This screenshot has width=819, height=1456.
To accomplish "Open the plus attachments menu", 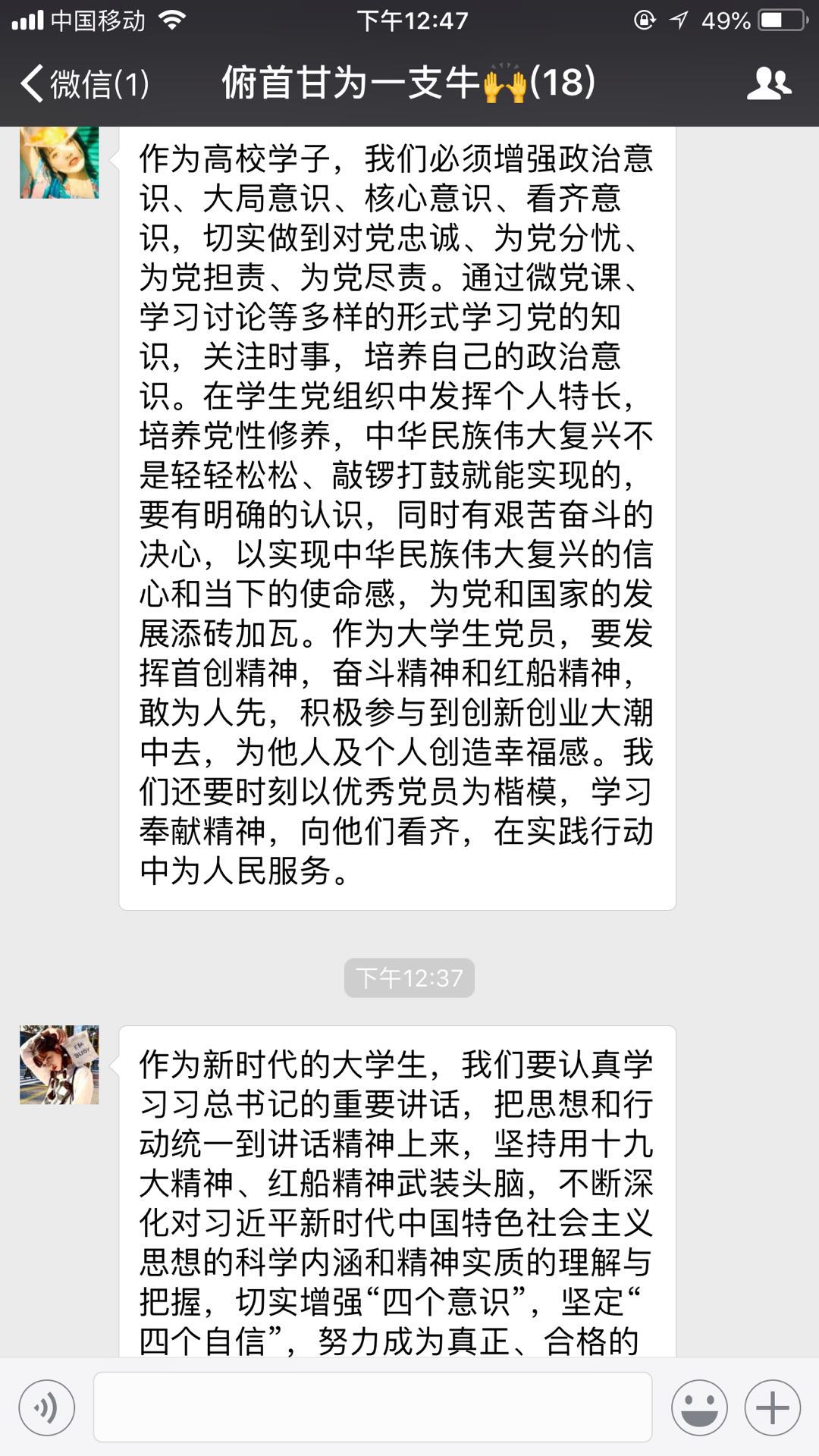I will [772, 1408].
